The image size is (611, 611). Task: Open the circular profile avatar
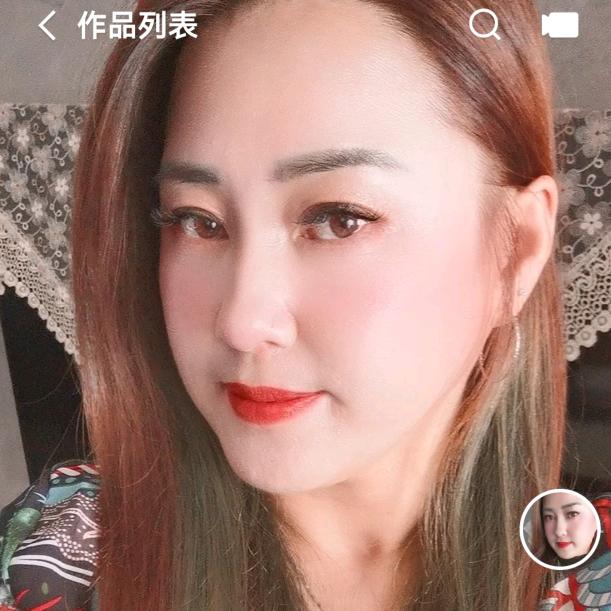[x=560, y=529]
